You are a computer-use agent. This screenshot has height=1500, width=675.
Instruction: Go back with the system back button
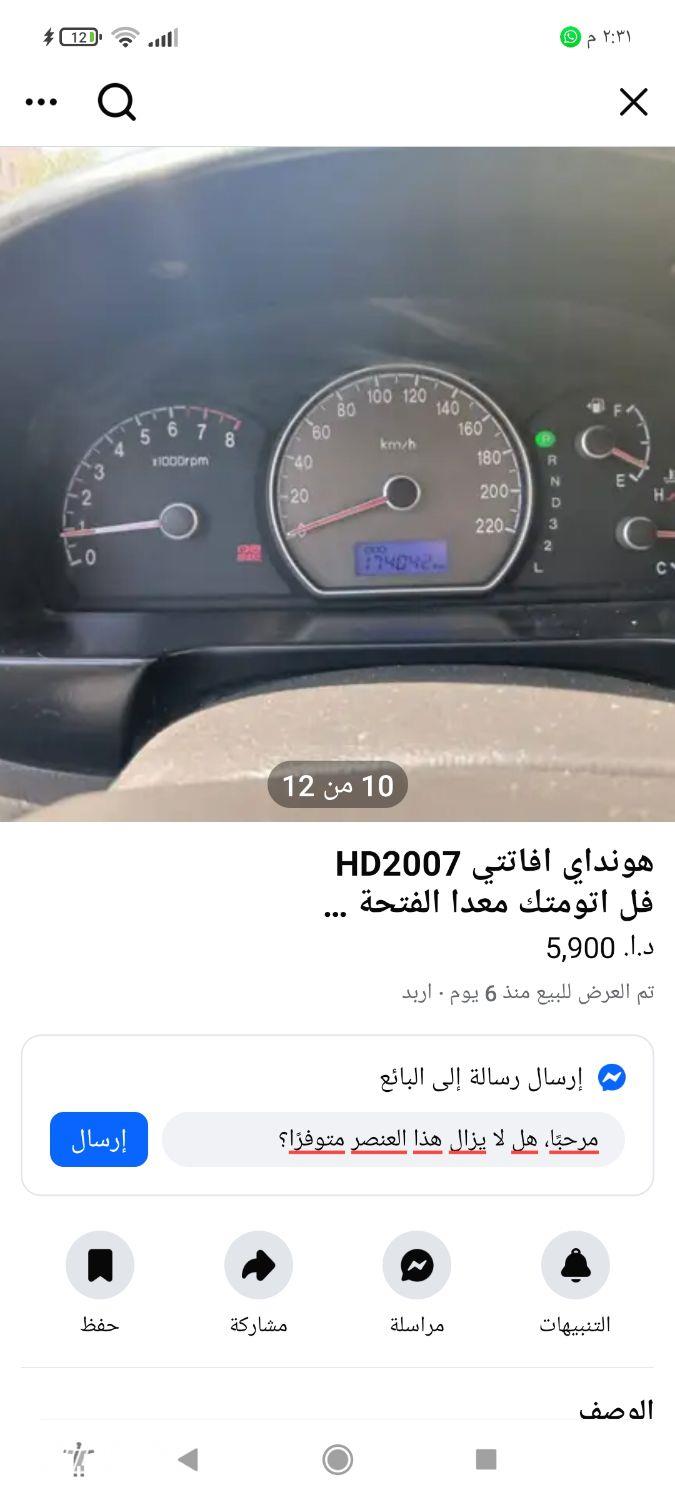187,1460
